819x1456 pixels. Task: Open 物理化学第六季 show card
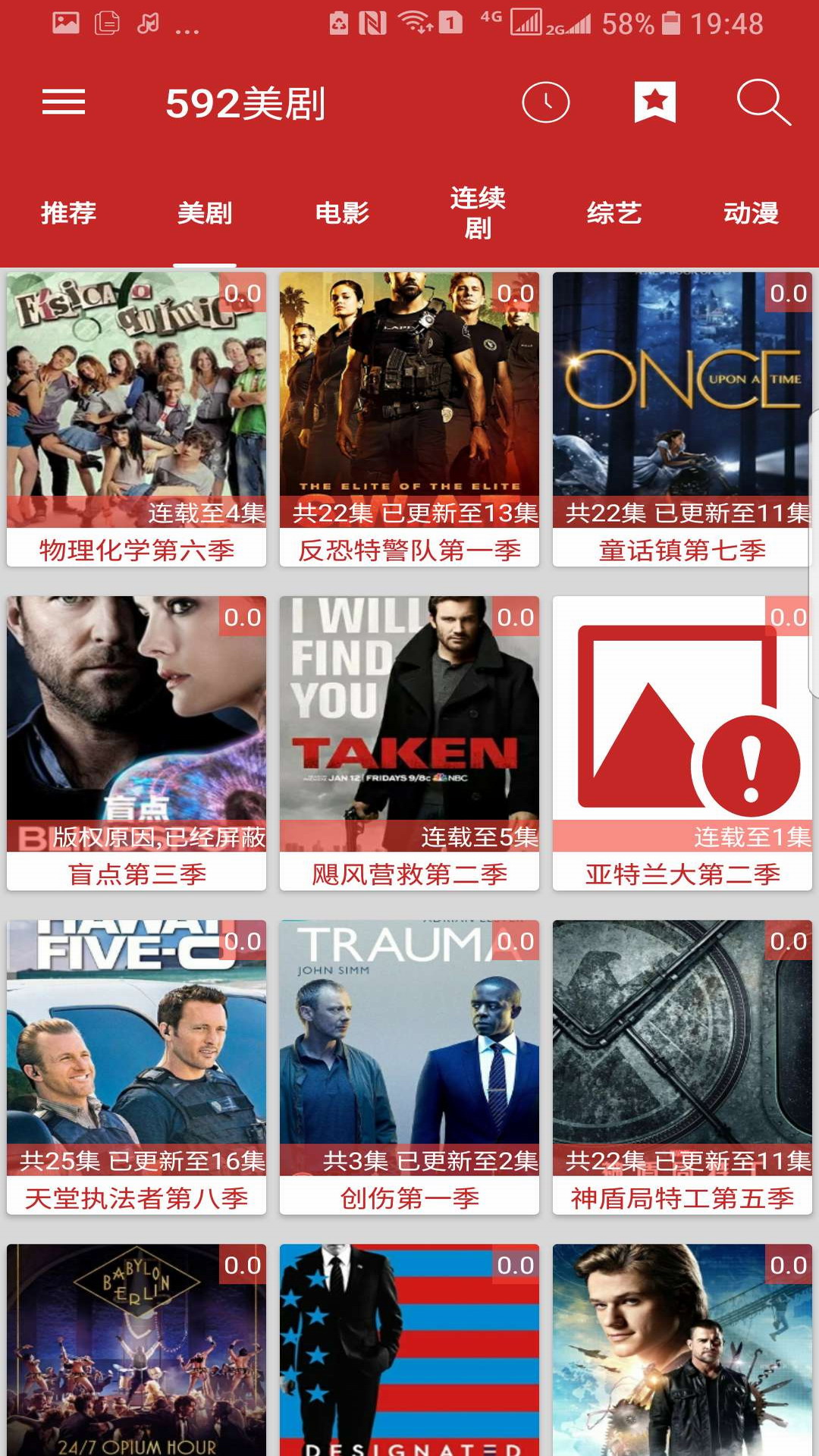click(136, 419)
